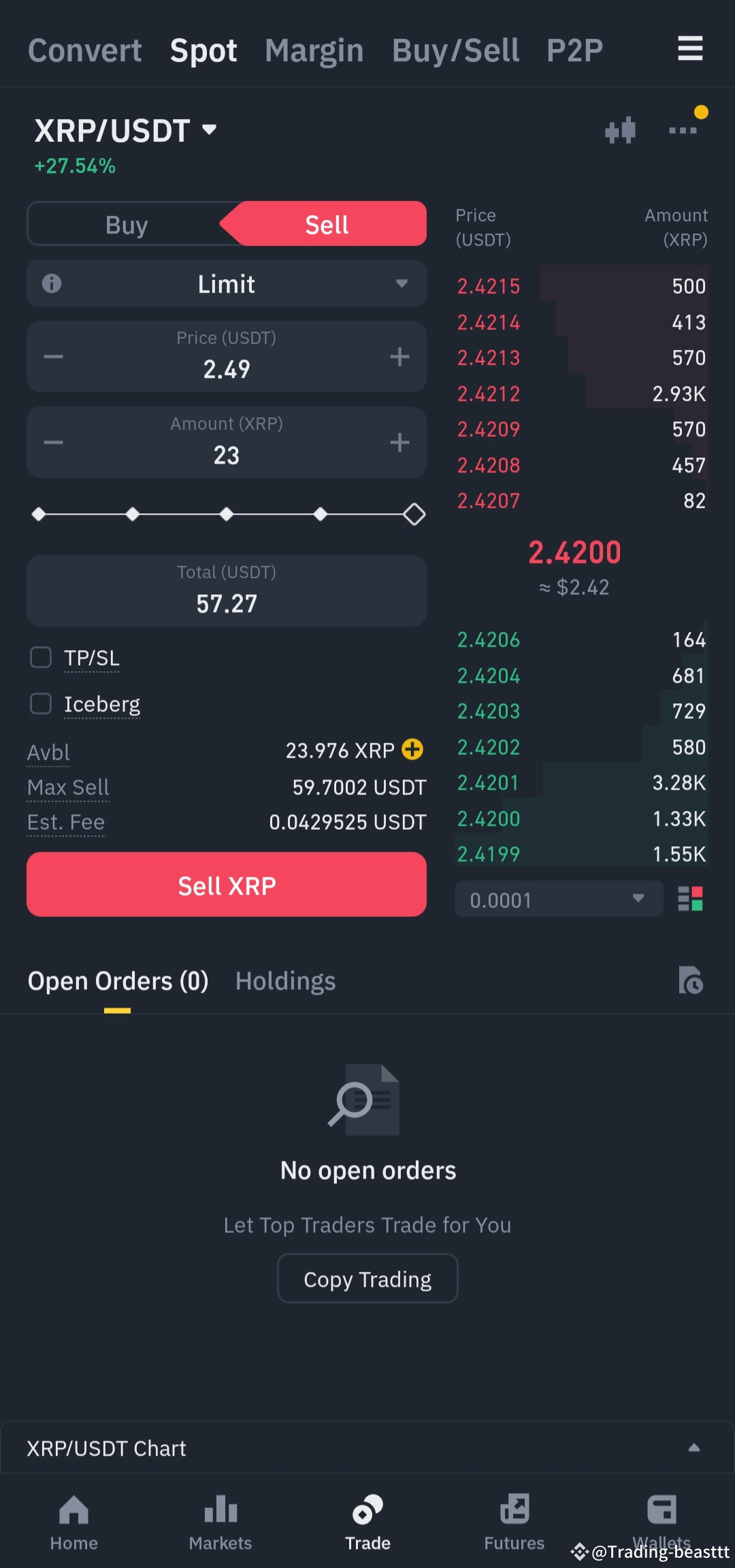Change the Limit order type
This screenshot has width=735, height=1568.
pos(227,283)
